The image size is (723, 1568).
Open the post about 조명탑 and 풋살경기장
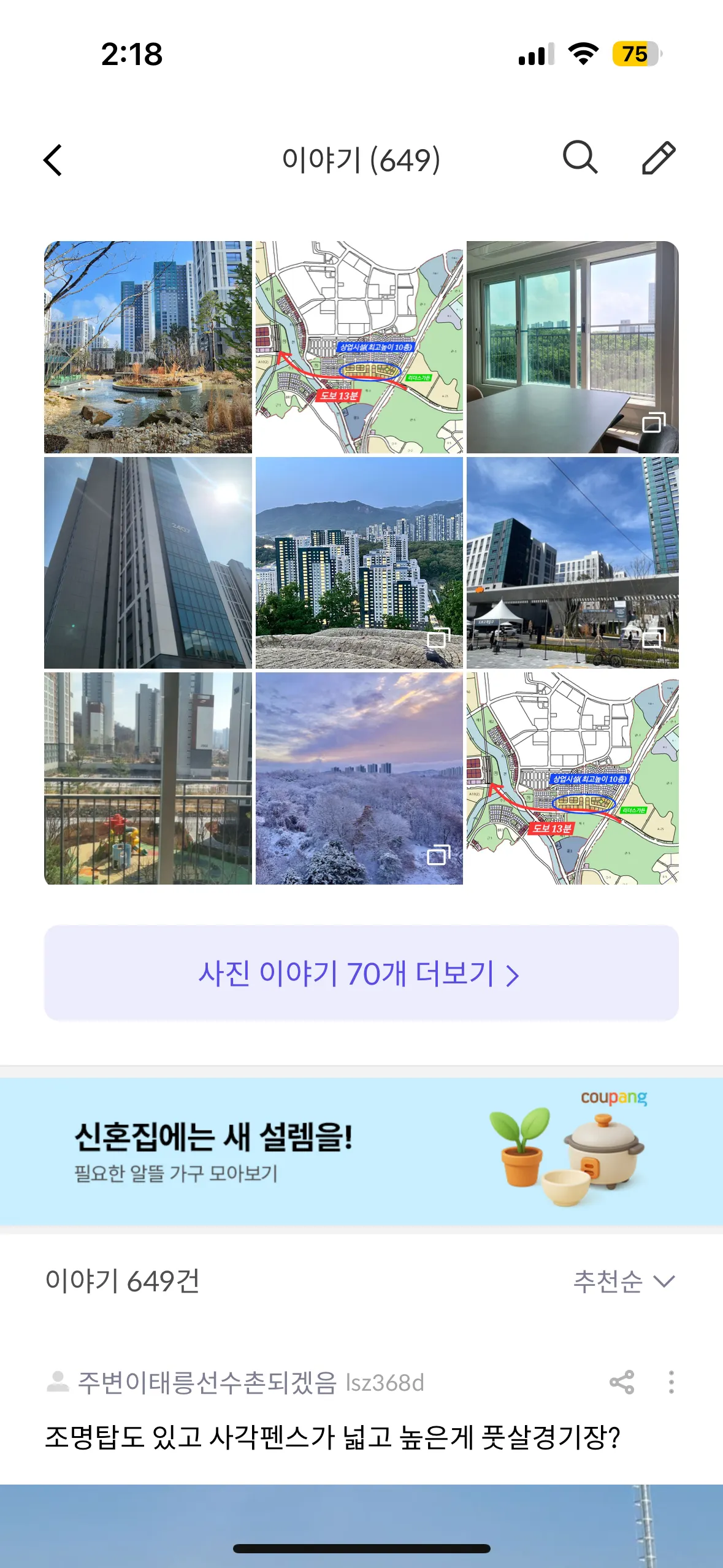click(333, 1437)
